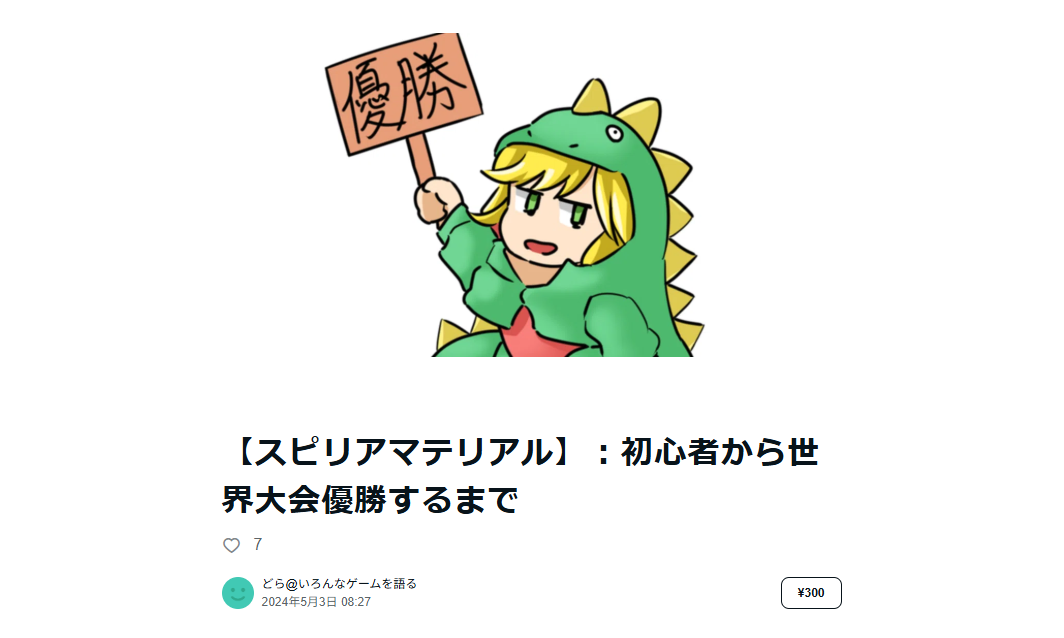Open the dinosaur costume header image
Viewport: 1064px width, 638px height.
[531, 195]
